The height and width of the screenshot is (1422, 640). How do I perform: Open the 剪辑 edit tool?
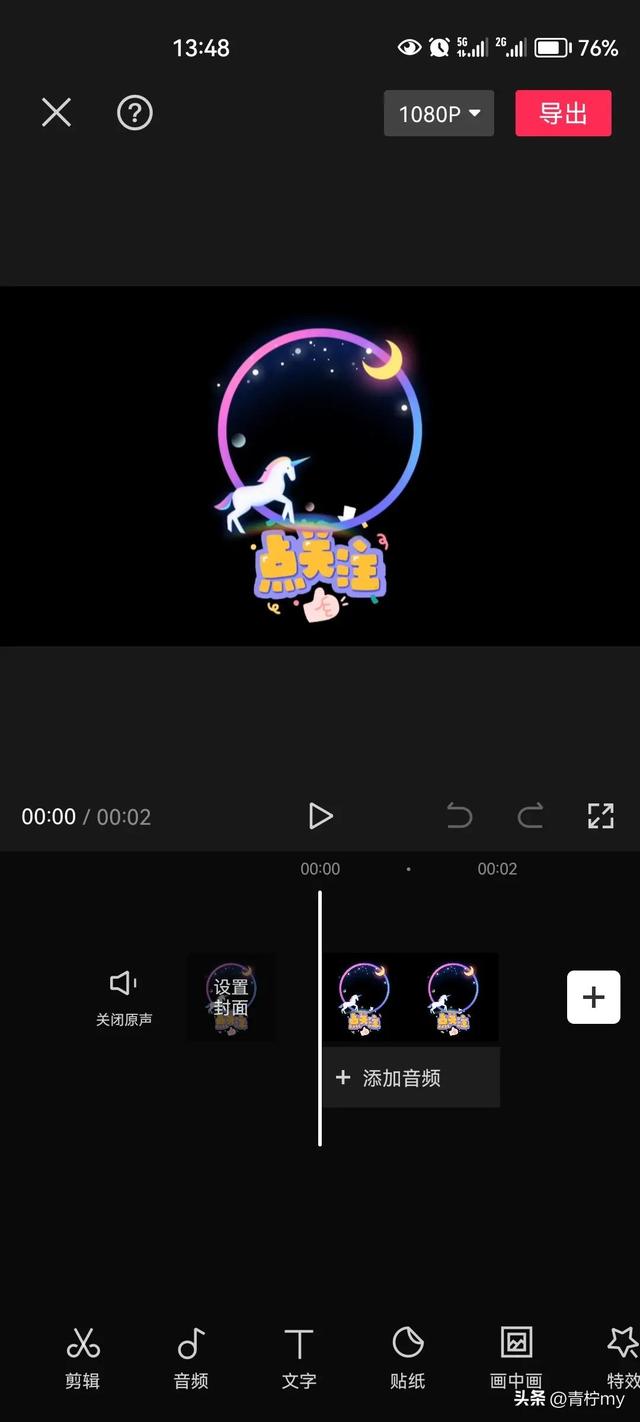(x=83, y=1358)
